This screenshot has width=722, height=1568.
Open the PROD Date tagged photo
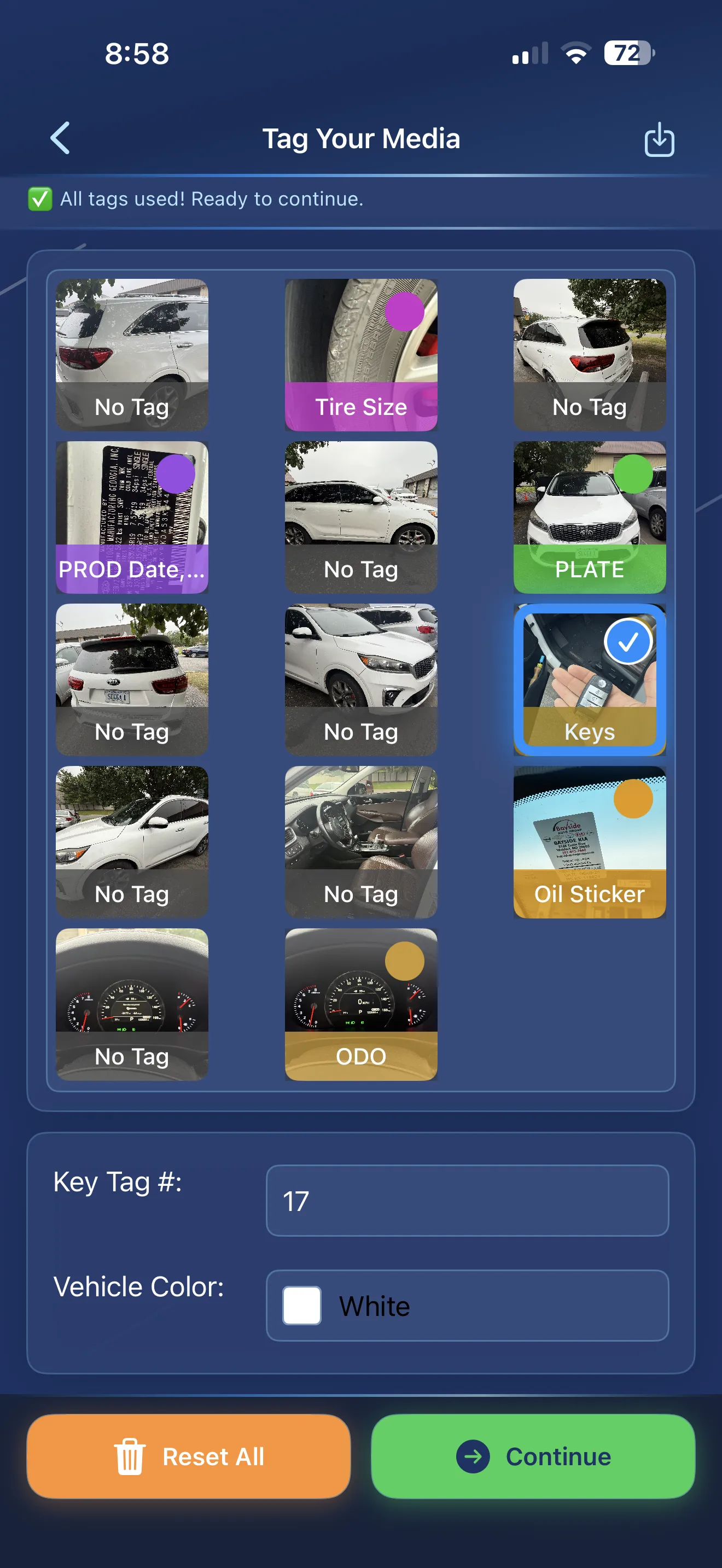tap(132, 517)
